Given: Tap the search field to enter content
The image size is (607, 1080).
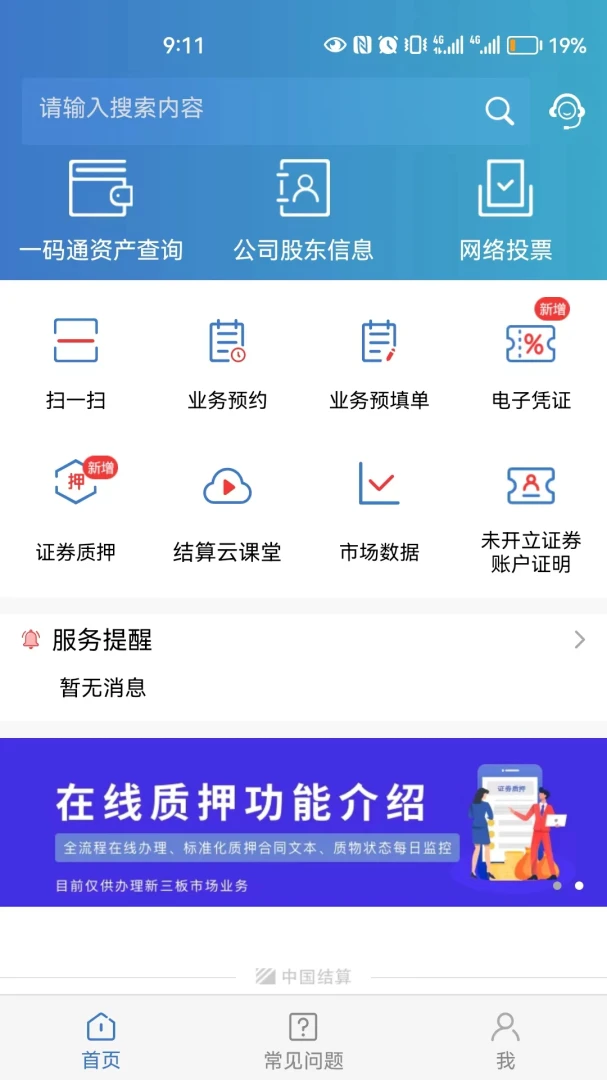Looking at the screenshot, I should [x=250, y=109].
